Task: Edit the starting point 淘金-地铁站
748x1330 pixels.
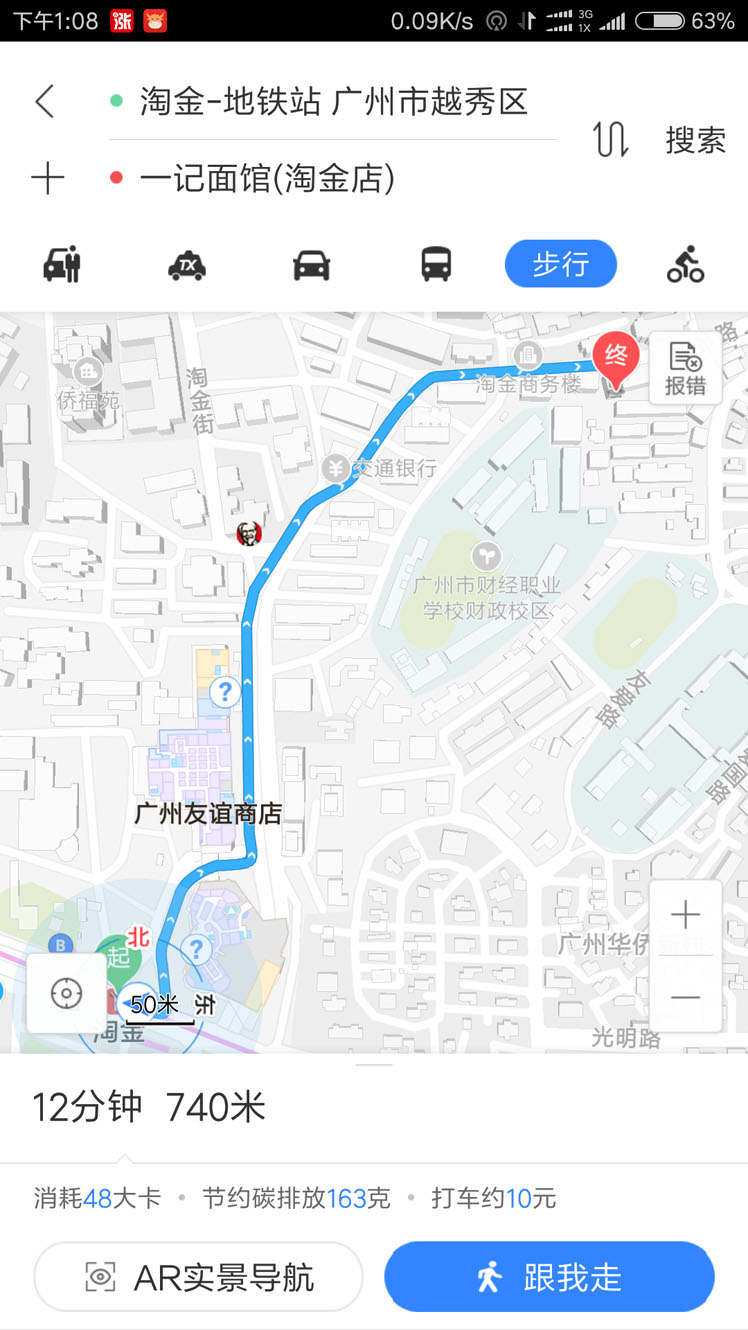Action: (x=332, y=101)
